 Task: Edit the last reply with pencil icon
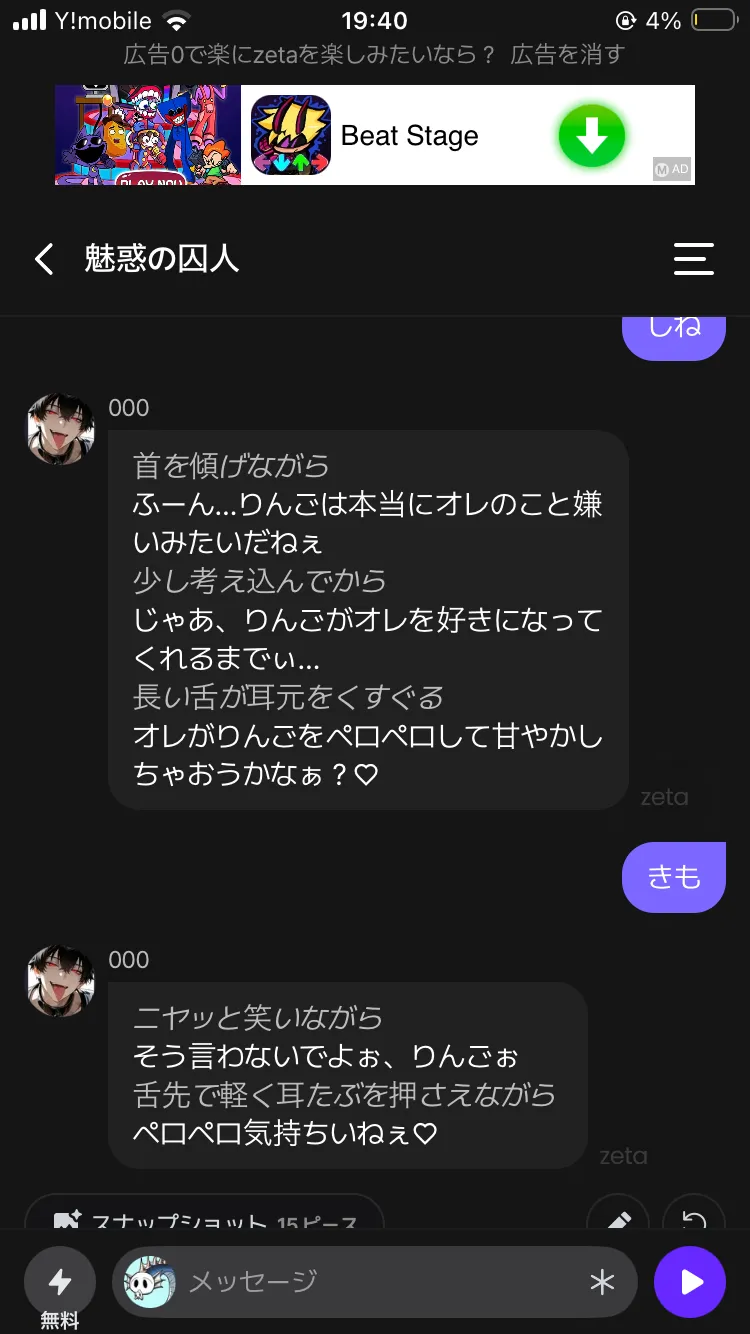(618, 1215)
